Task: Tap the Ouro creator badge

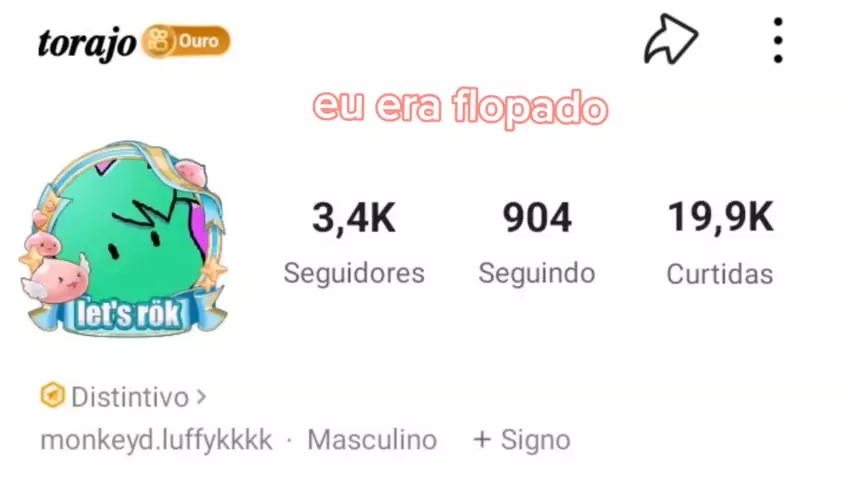Action: point(187,42)
